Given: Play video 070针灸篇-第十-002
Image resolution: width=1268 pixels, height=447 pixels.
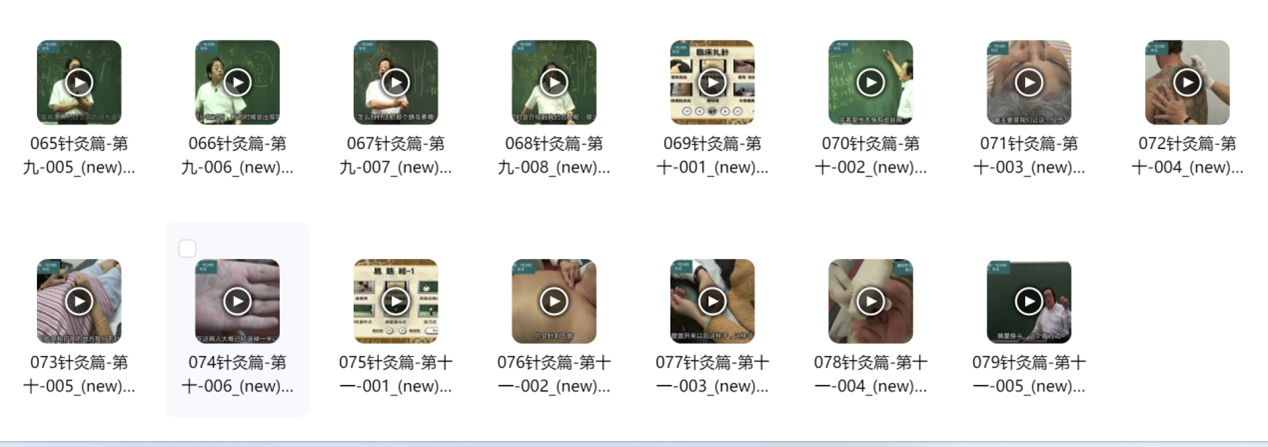Looking at the screenshot, I should click(x=870, y=82).
